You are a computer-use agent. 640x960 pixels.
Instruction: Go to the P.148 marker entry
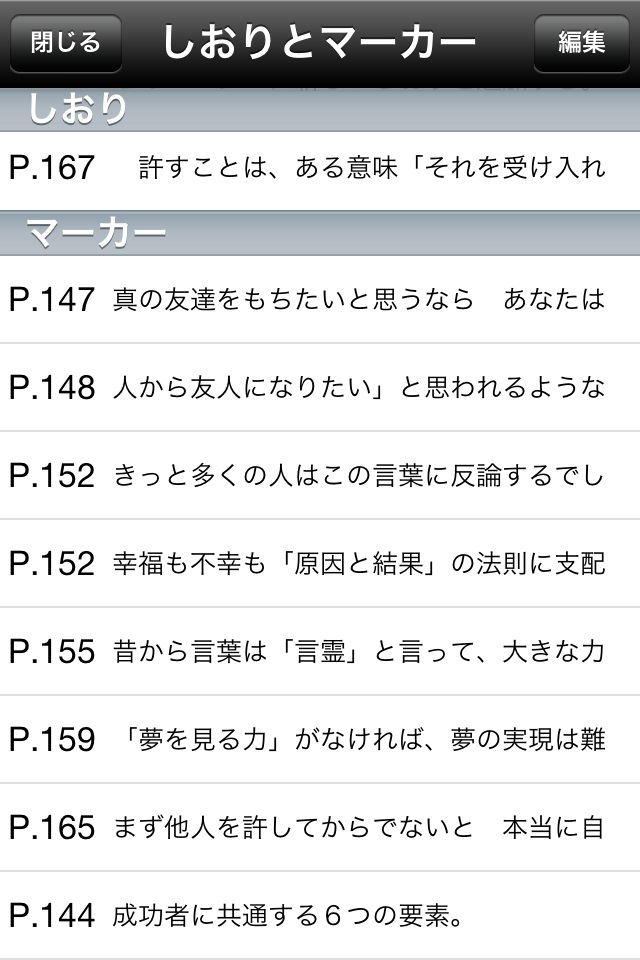tap(320, 387)
